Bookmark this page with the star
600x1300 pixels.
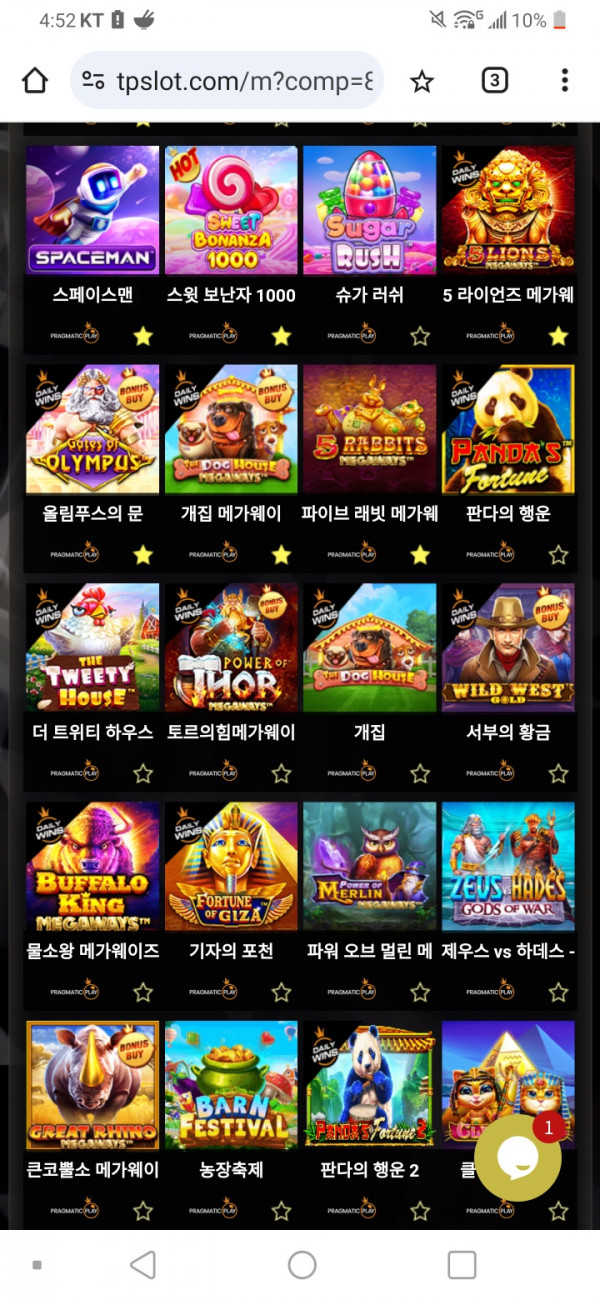[x=422, y=81]
